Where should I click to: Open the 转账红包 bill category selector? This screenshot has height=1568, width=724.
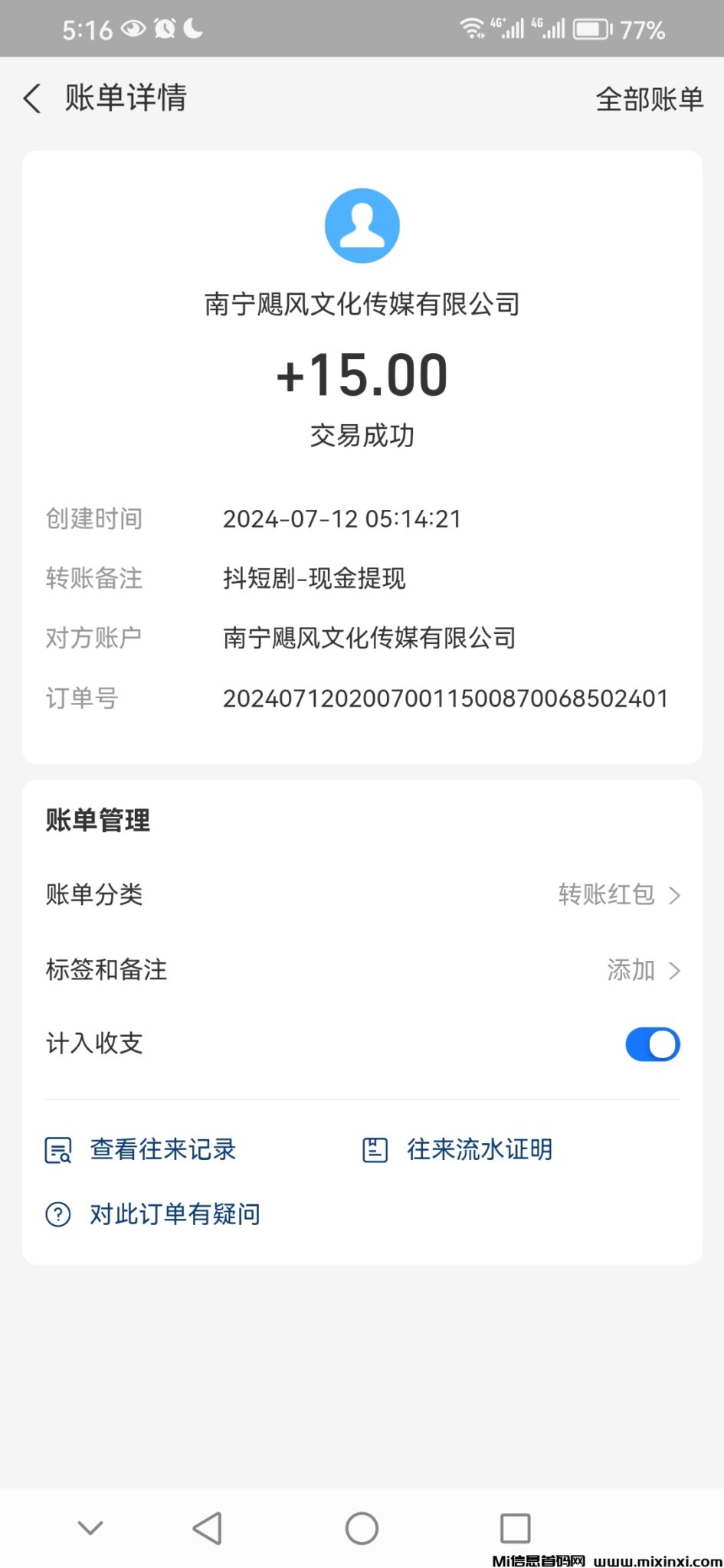608,894
